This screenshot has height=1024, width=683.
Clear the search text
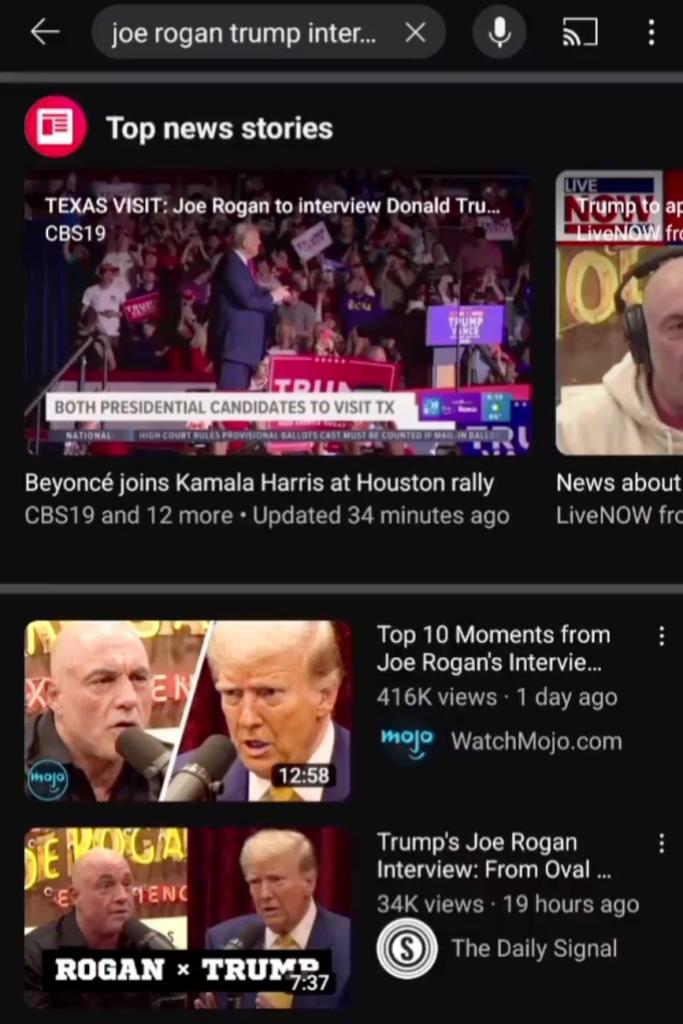pyautogui.click(x=415, y=33)
